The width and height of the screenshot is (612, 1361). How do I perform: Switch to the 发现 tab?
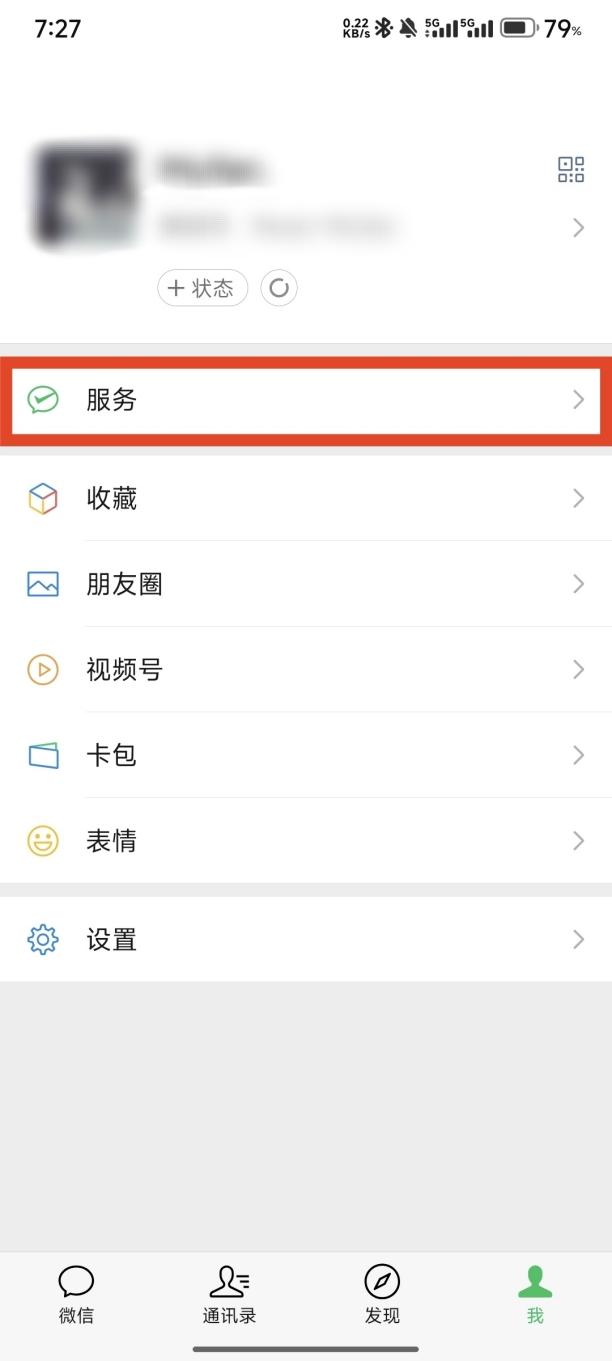(x=382, y=1295)
